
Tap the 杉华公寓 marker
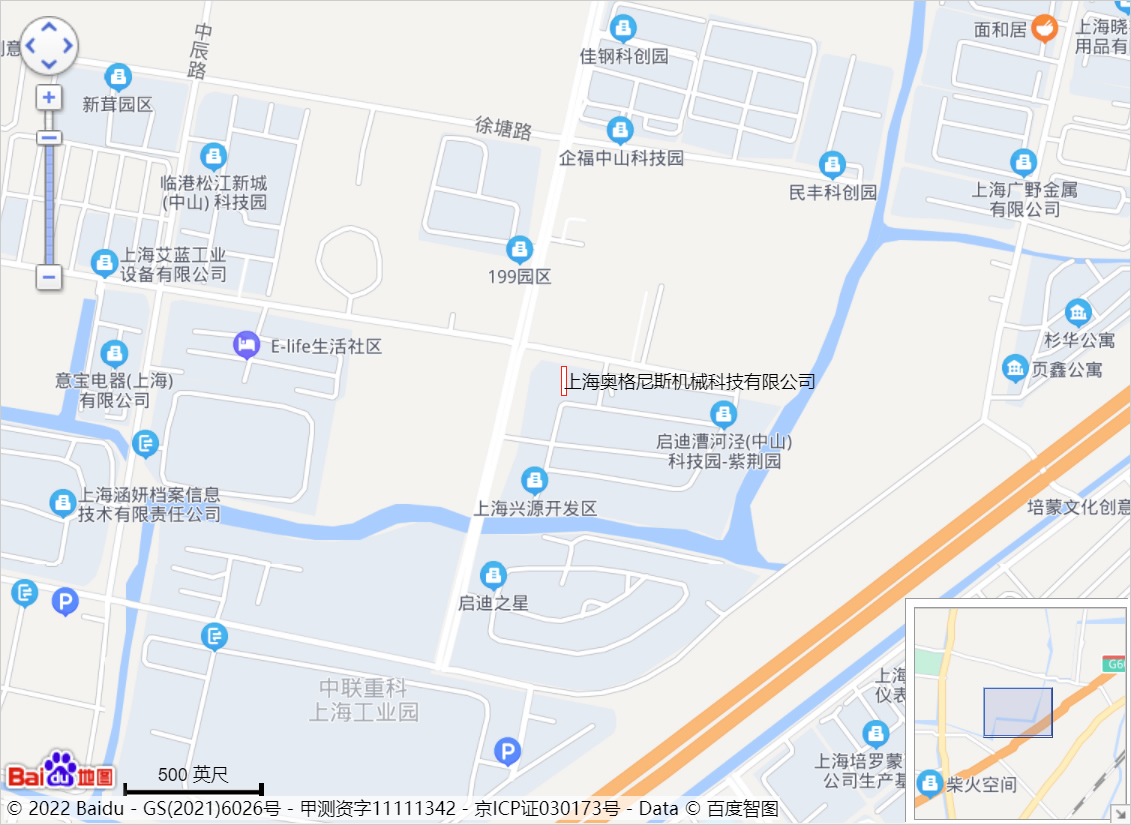coord(1078,312)
